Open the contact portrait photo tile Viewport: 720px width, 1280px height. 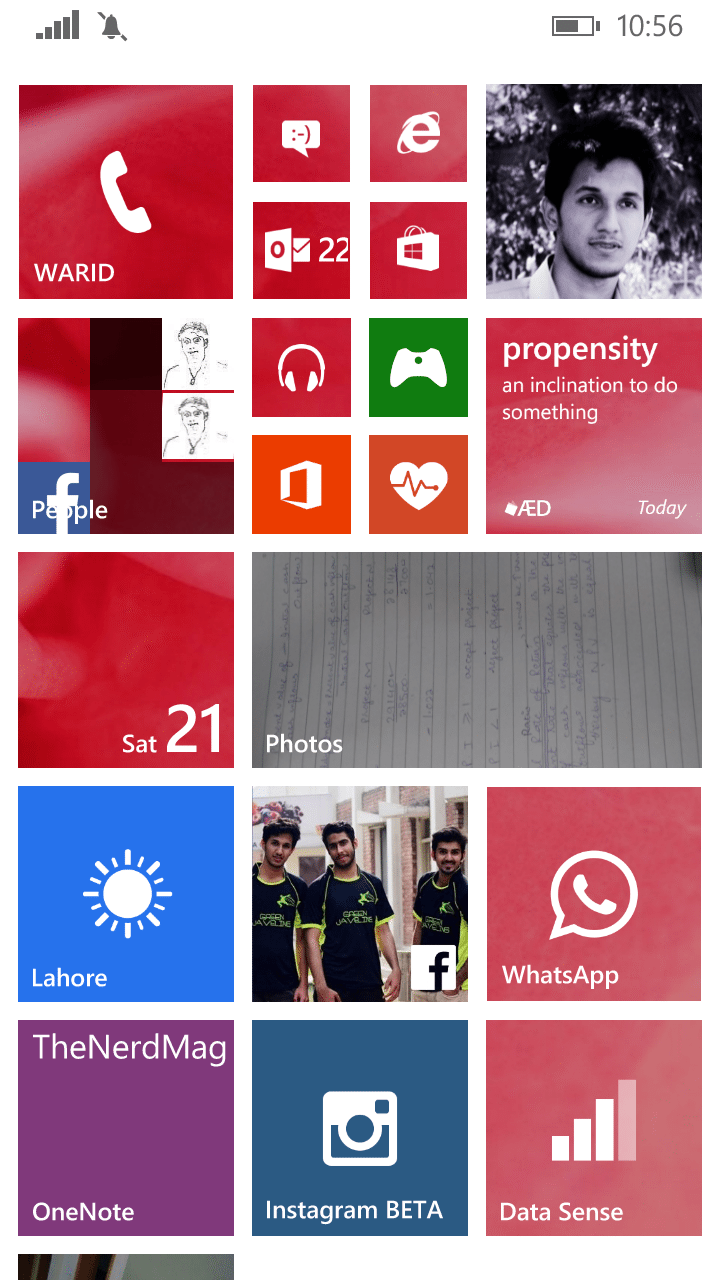pyautogui.click(x=594, y=192)
